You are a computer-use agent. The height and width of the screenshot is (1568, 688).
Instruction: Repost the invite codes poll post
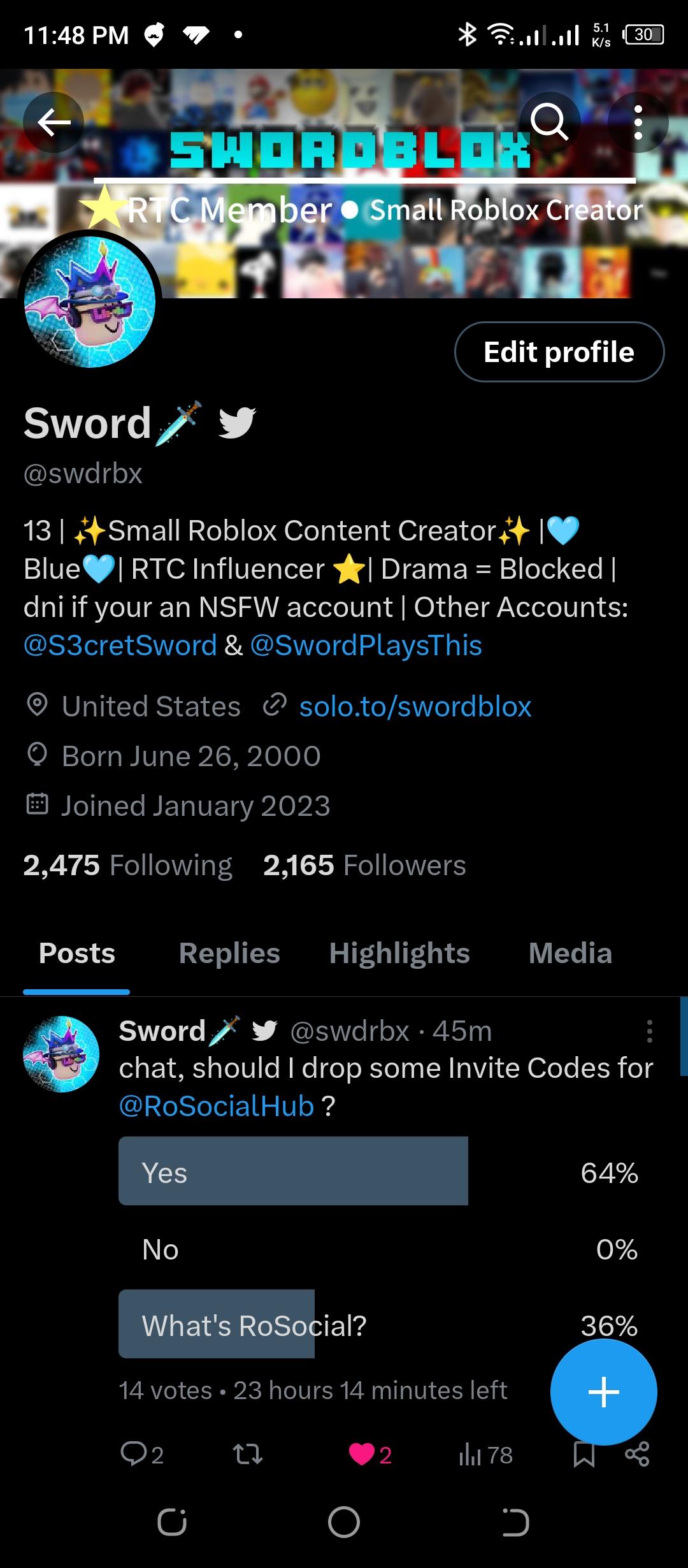[247, 1455]
